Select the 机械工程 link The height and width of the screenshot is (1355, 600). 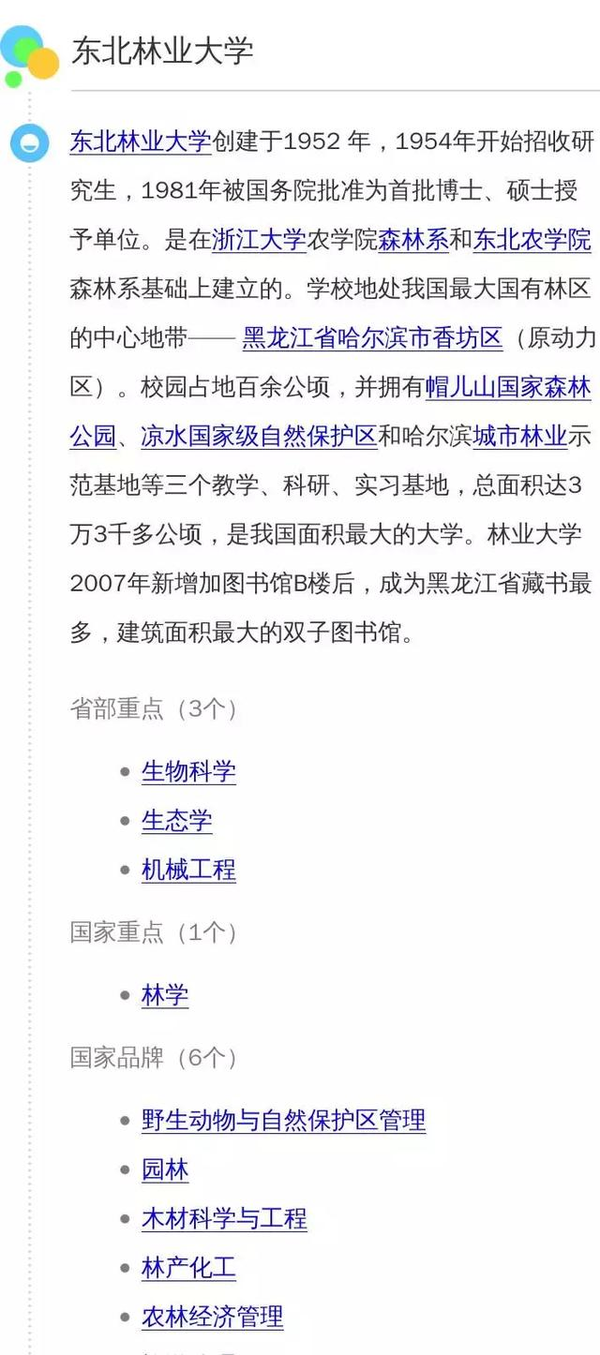pyautogui.click(x=189, y=870)
